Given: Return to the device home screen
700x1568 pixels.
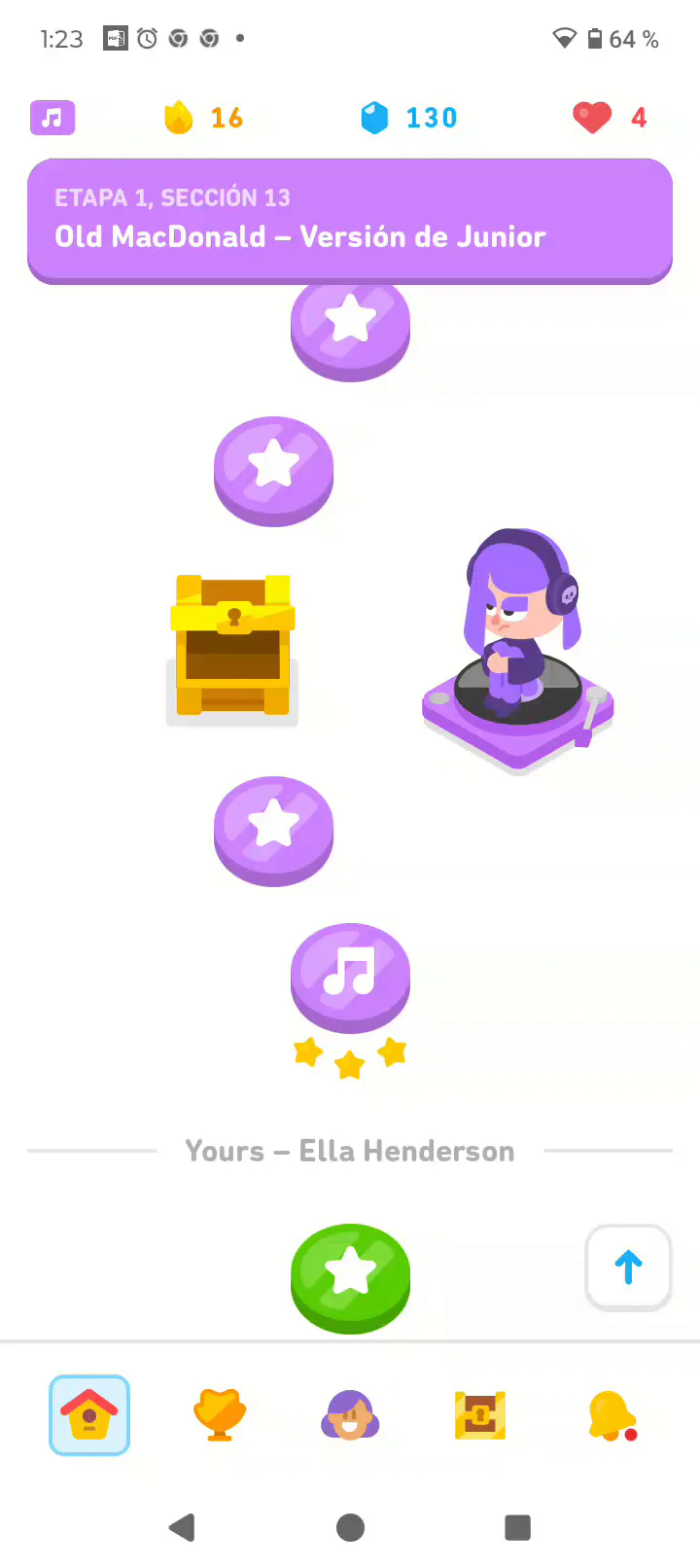Looking at the screenshot, I should (x=350, y=1527).
